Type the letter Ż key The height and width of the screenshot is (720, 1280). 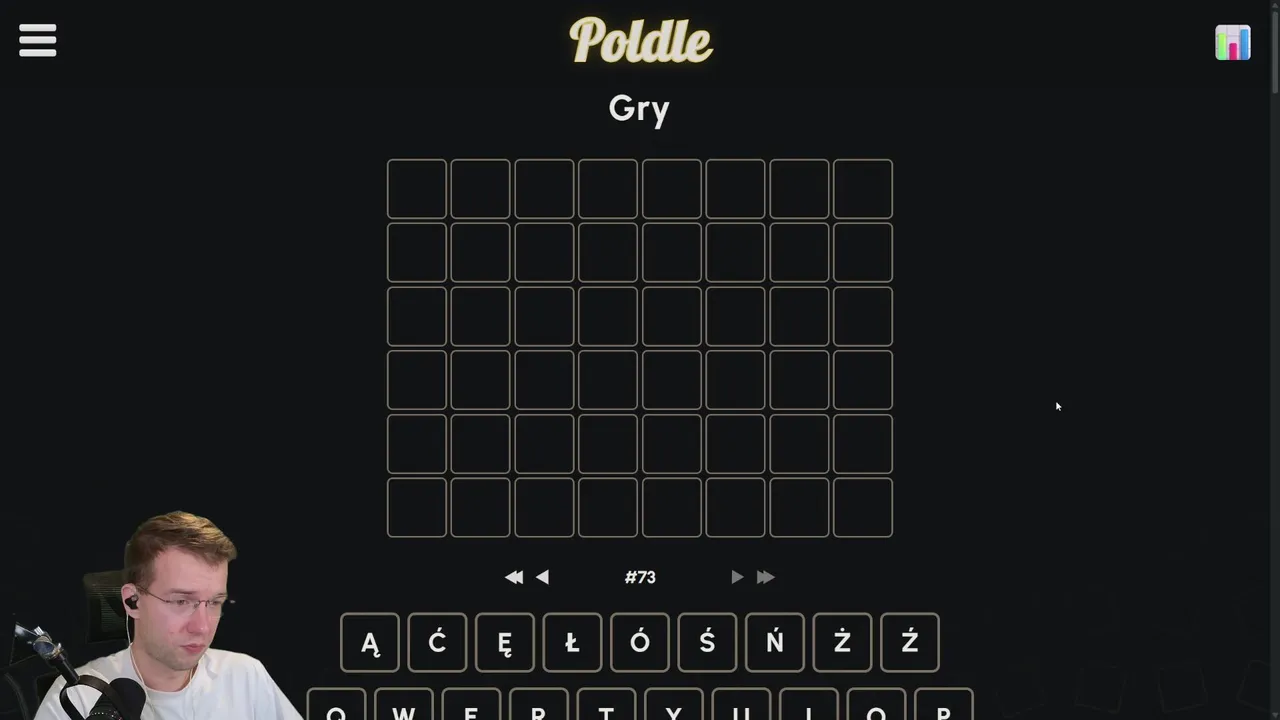pos(842,642)
